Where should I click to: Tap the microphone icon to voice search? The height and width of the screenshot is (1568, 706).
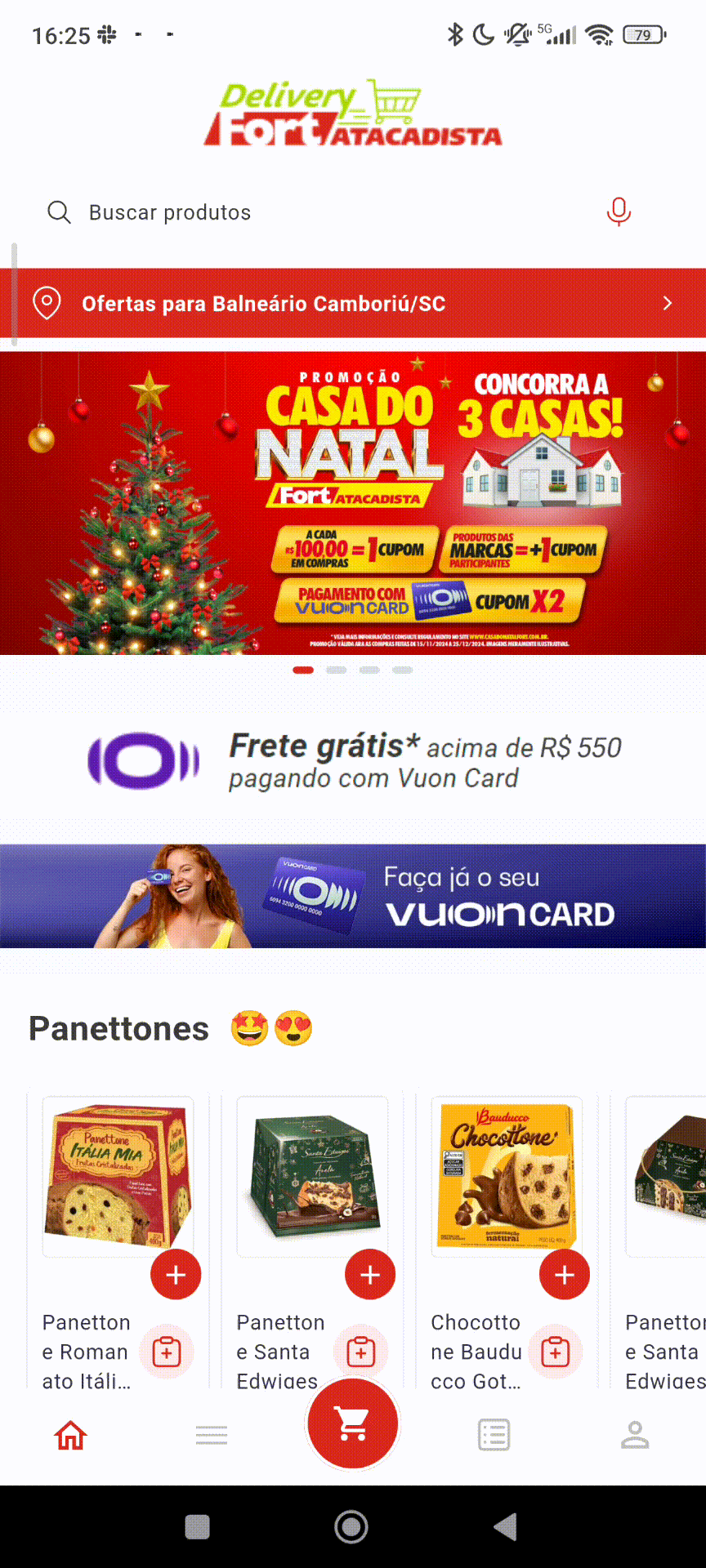(619, 212)
